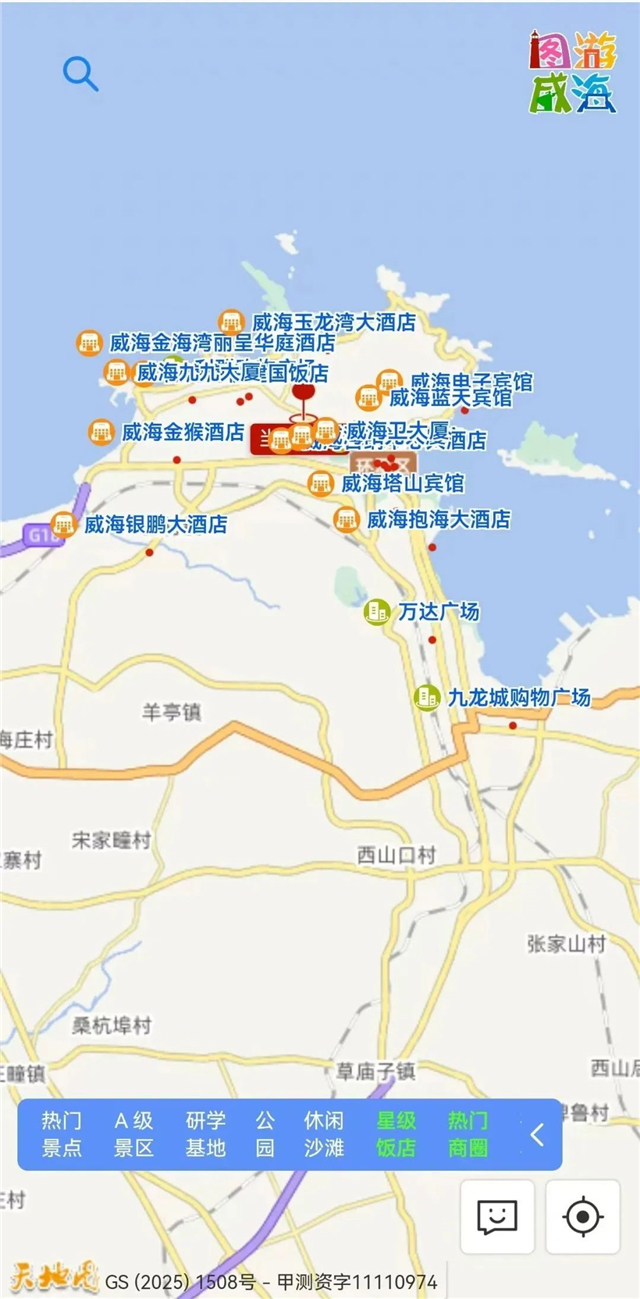640x1299 pixels.
Task: Switch to 休闲沙滩 category
Action: point(324,1134)
